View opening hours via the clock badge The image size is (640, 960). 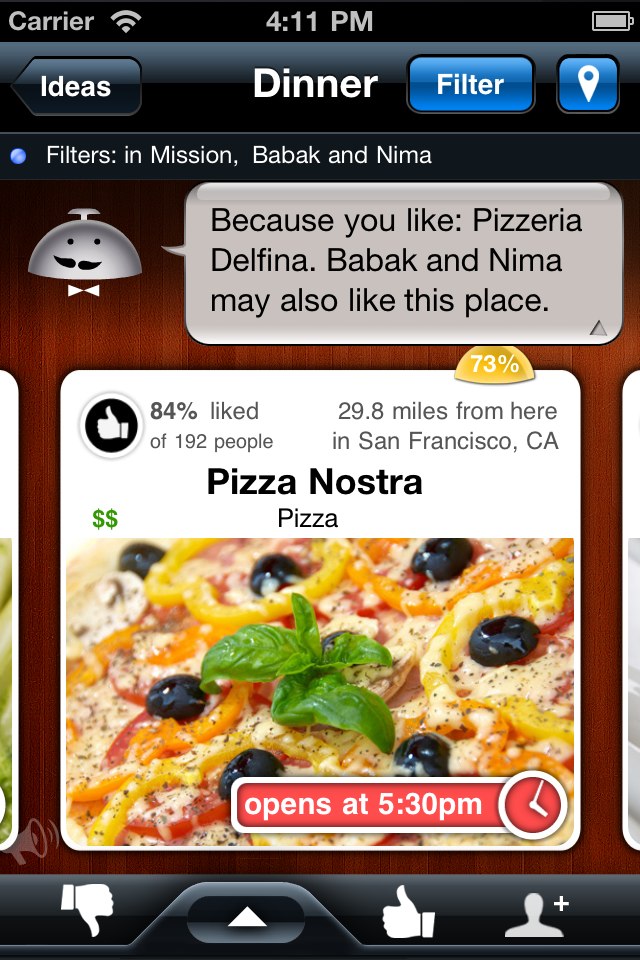coord(532,804)
